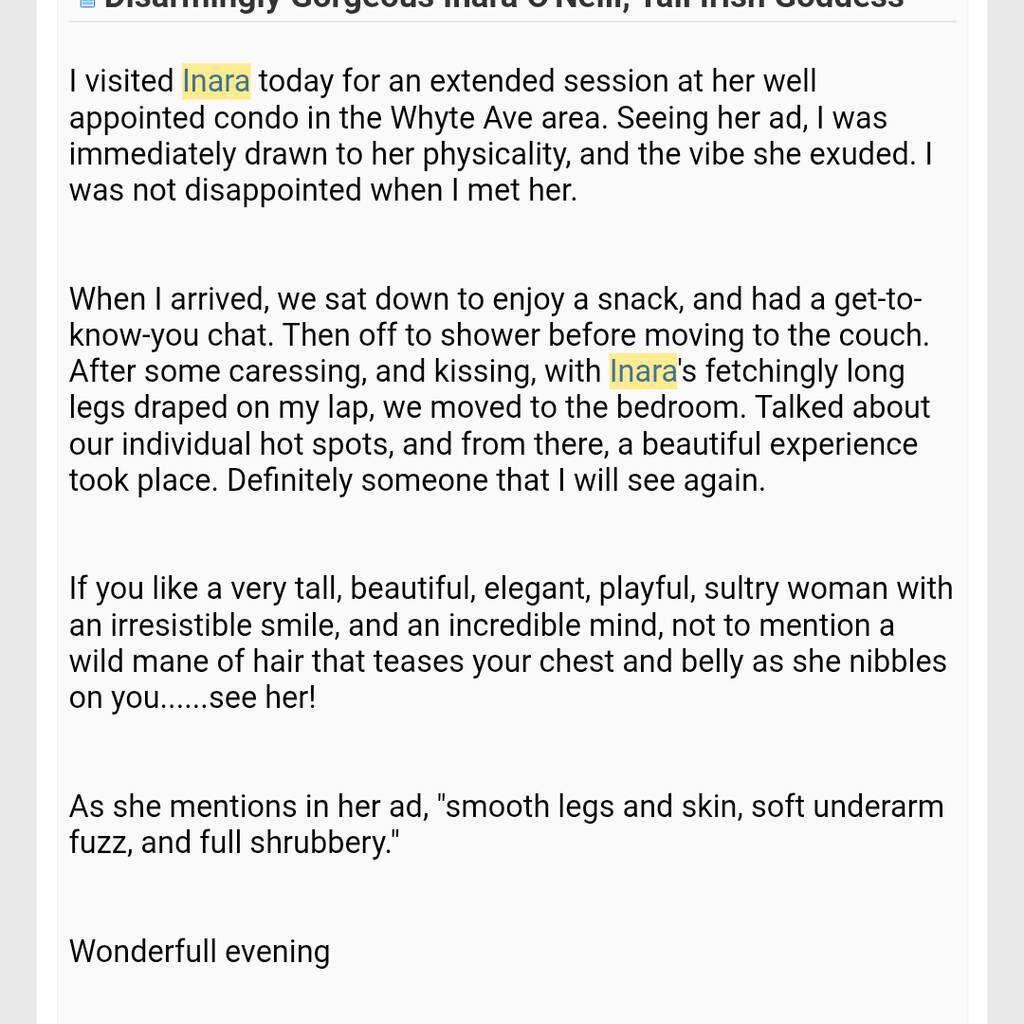Open the highlighted Inara link after "I visited"
The height and width of the screenshot is (1024, 1024).
215,81
